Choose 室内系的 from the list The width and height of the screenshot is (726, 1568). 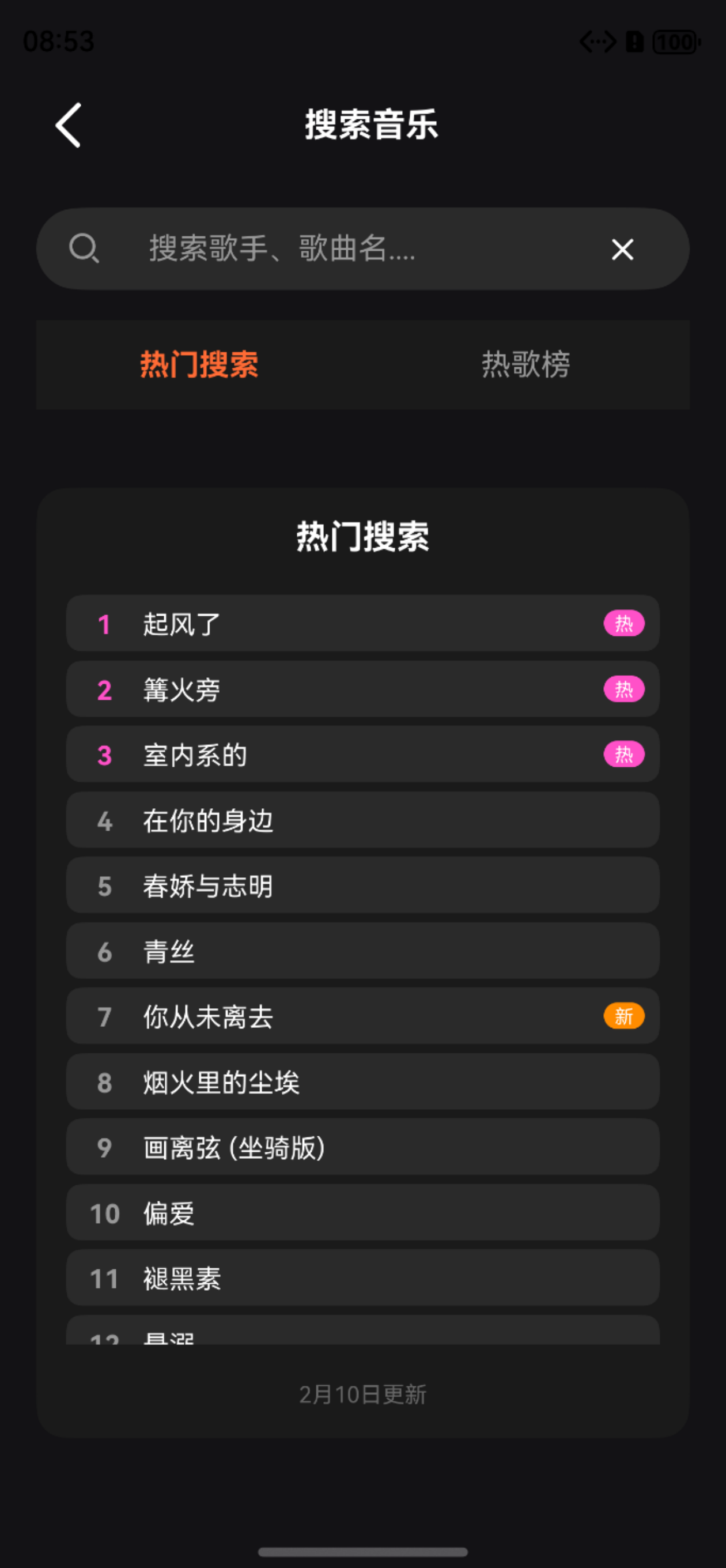tap(362, 754)
